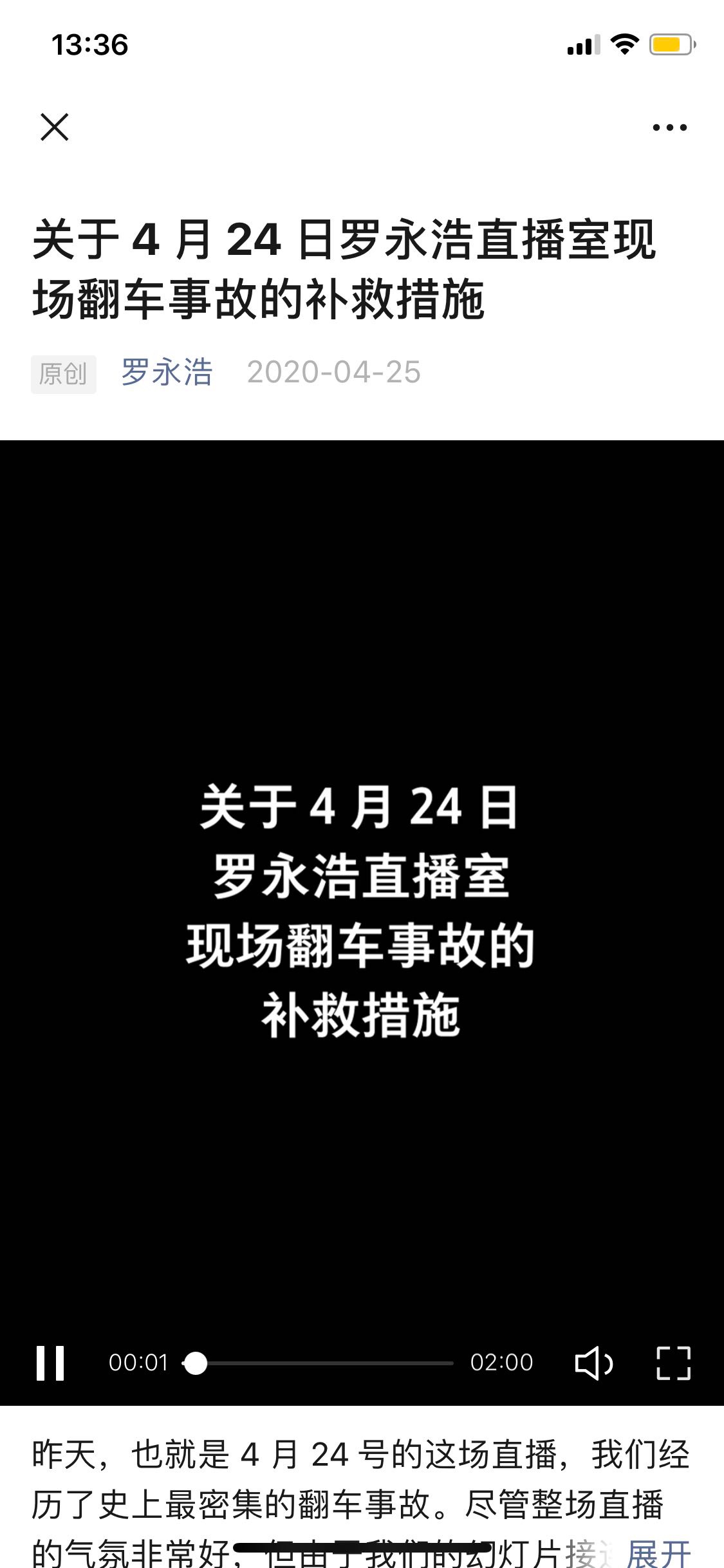This screenshot has width=724, height=1568.
Task: Close the article with the X button
Action: coord(55,127)
